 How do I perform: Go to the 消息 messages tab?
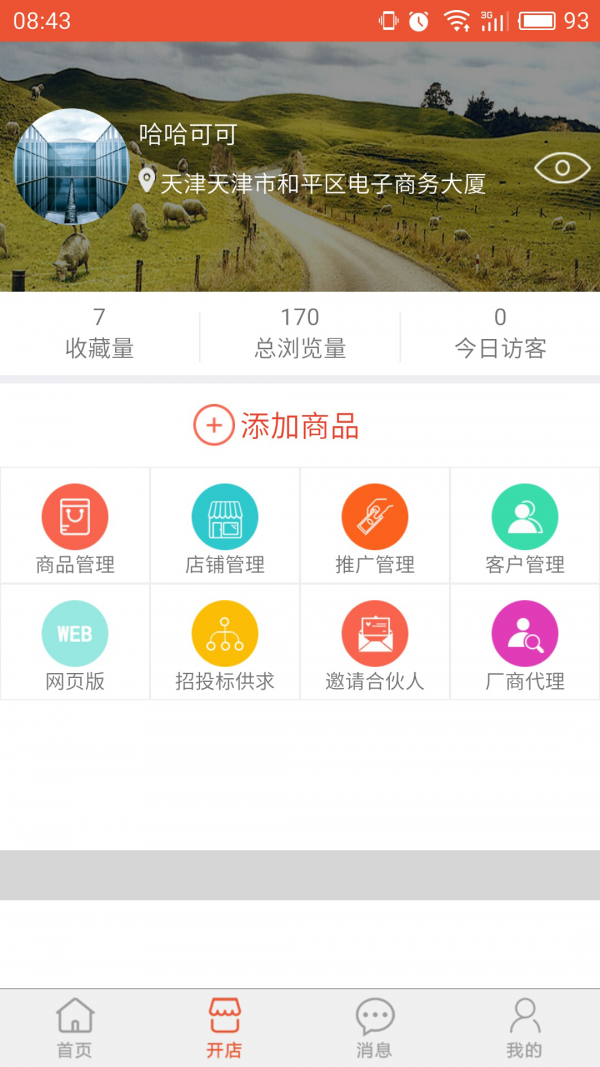click(375, 1028)
